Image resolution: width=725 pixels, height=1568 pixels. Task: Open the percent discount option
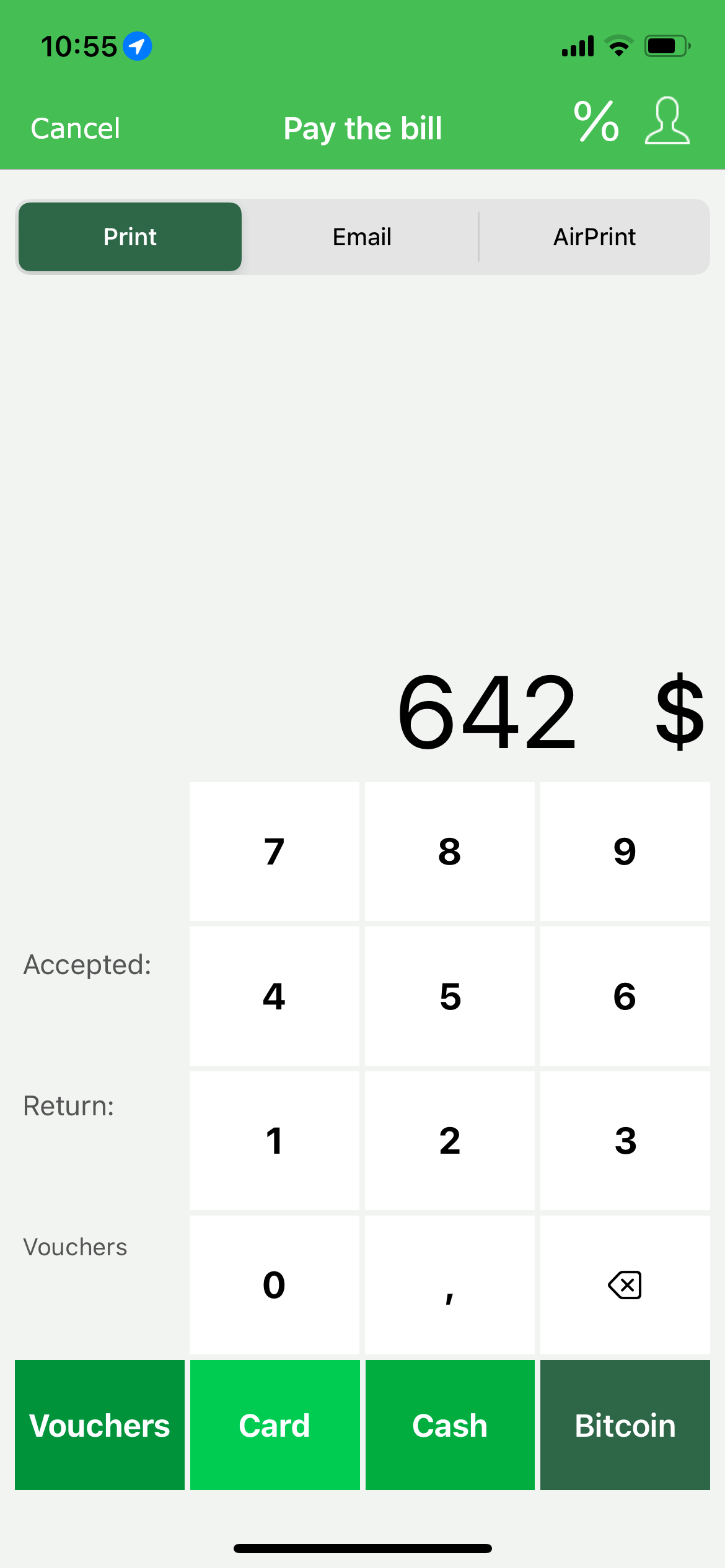click(x=595, y=122)
